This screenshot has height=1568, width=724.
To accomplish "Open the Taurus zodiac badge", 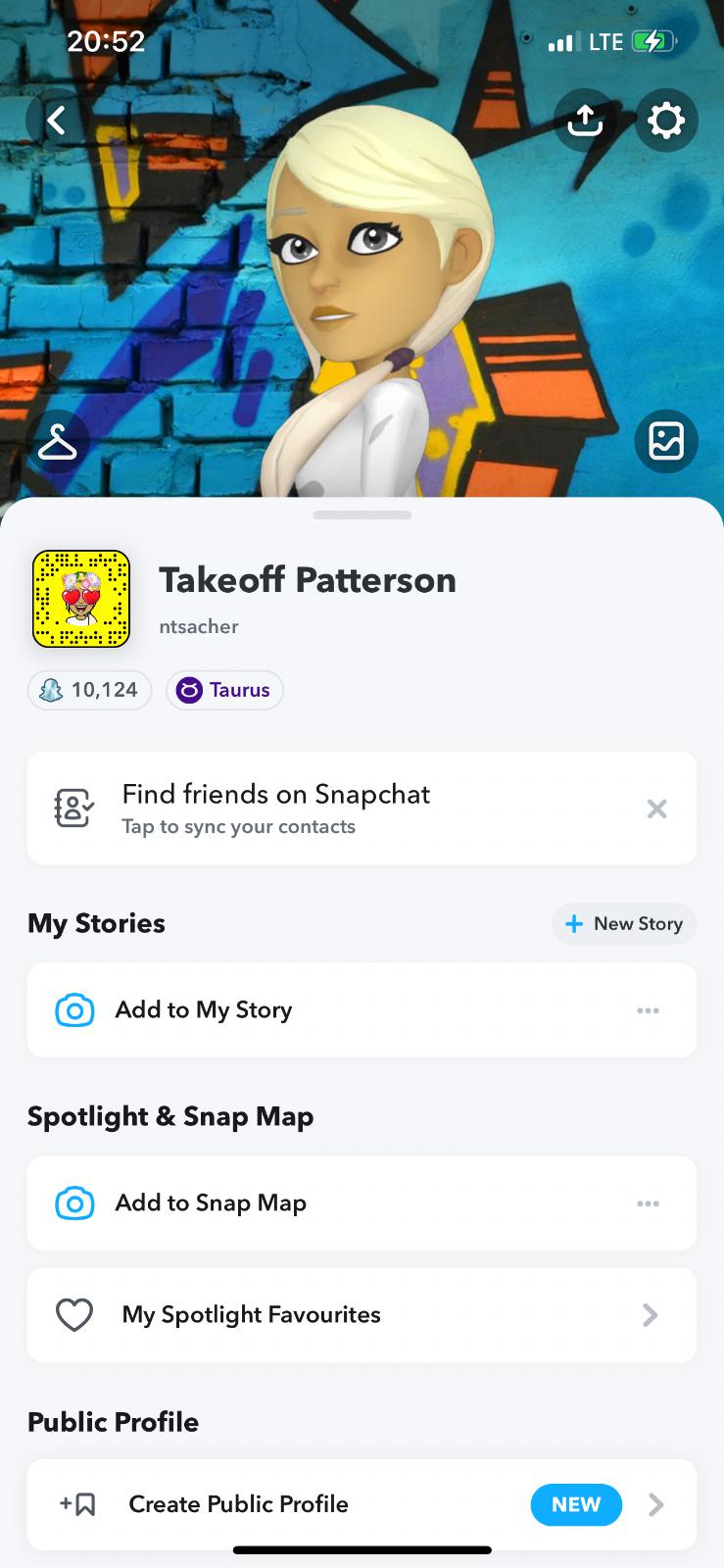I will coord(224,690).
